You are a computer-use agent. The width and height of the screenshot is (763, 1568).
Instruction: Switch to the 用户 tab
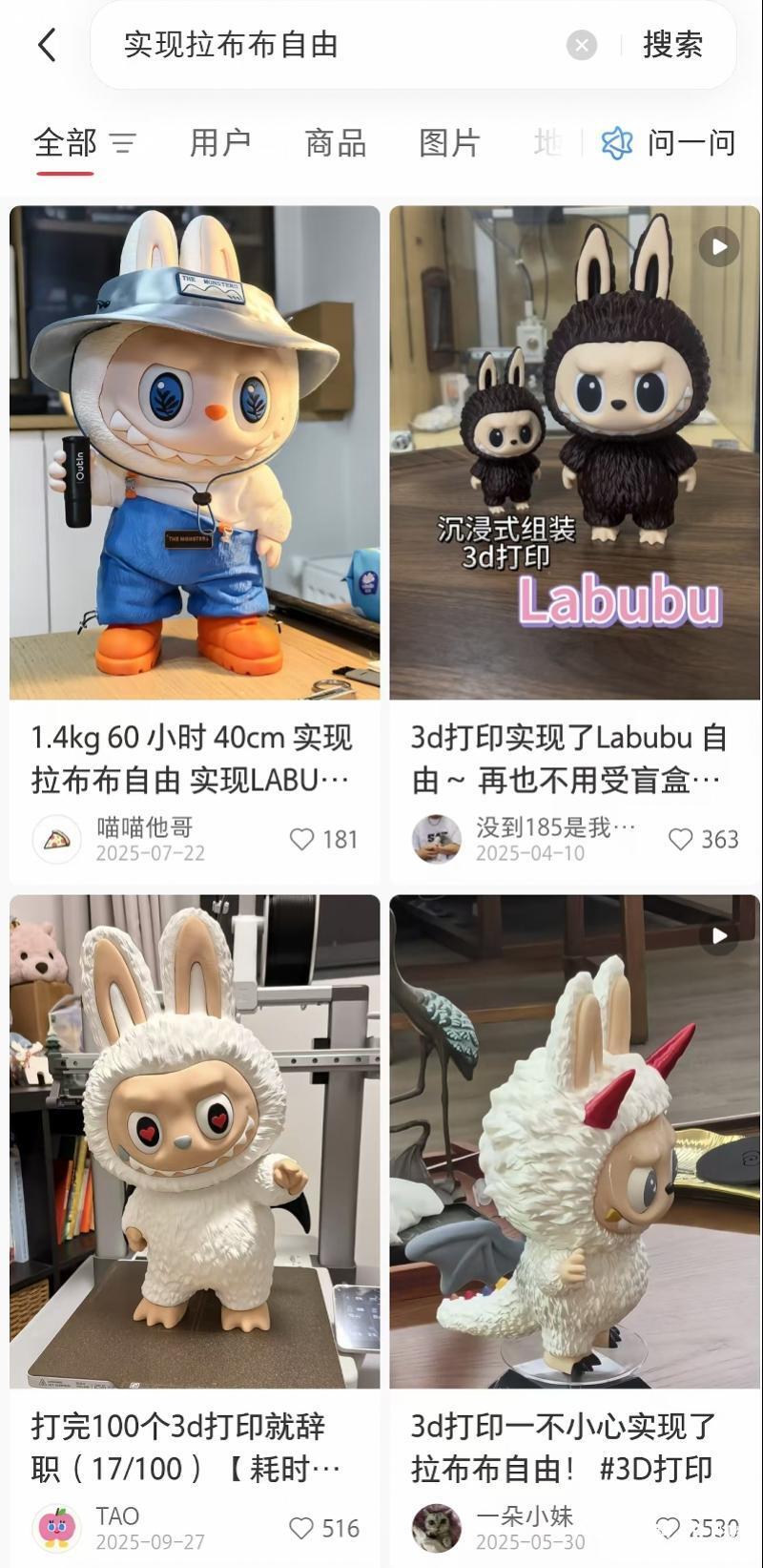(221, 143)
